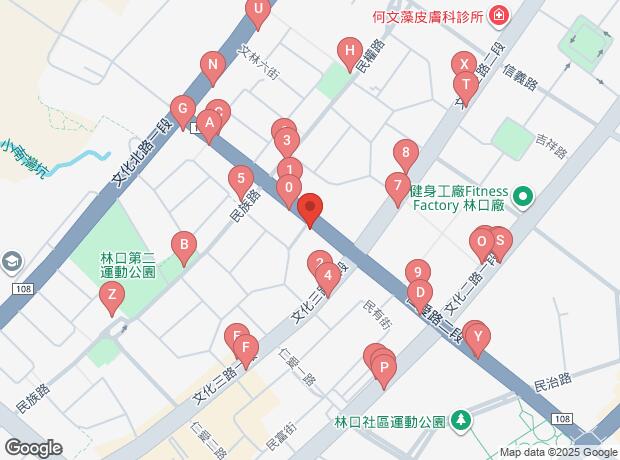Select the map marker labeled U
This screenshot has height=460, width=620.
coord(259,14)
